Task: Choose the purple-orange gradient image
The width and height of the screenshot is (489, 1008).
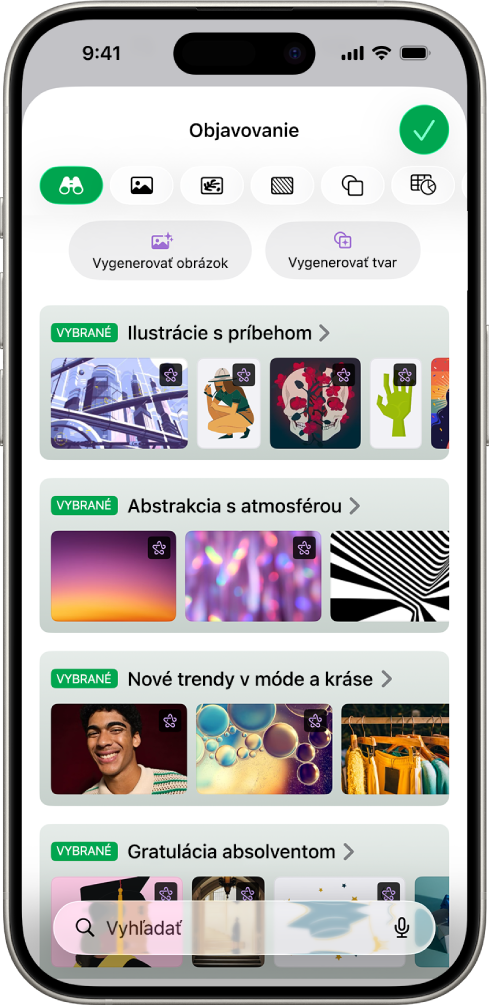Action: [x=114, y=576]
